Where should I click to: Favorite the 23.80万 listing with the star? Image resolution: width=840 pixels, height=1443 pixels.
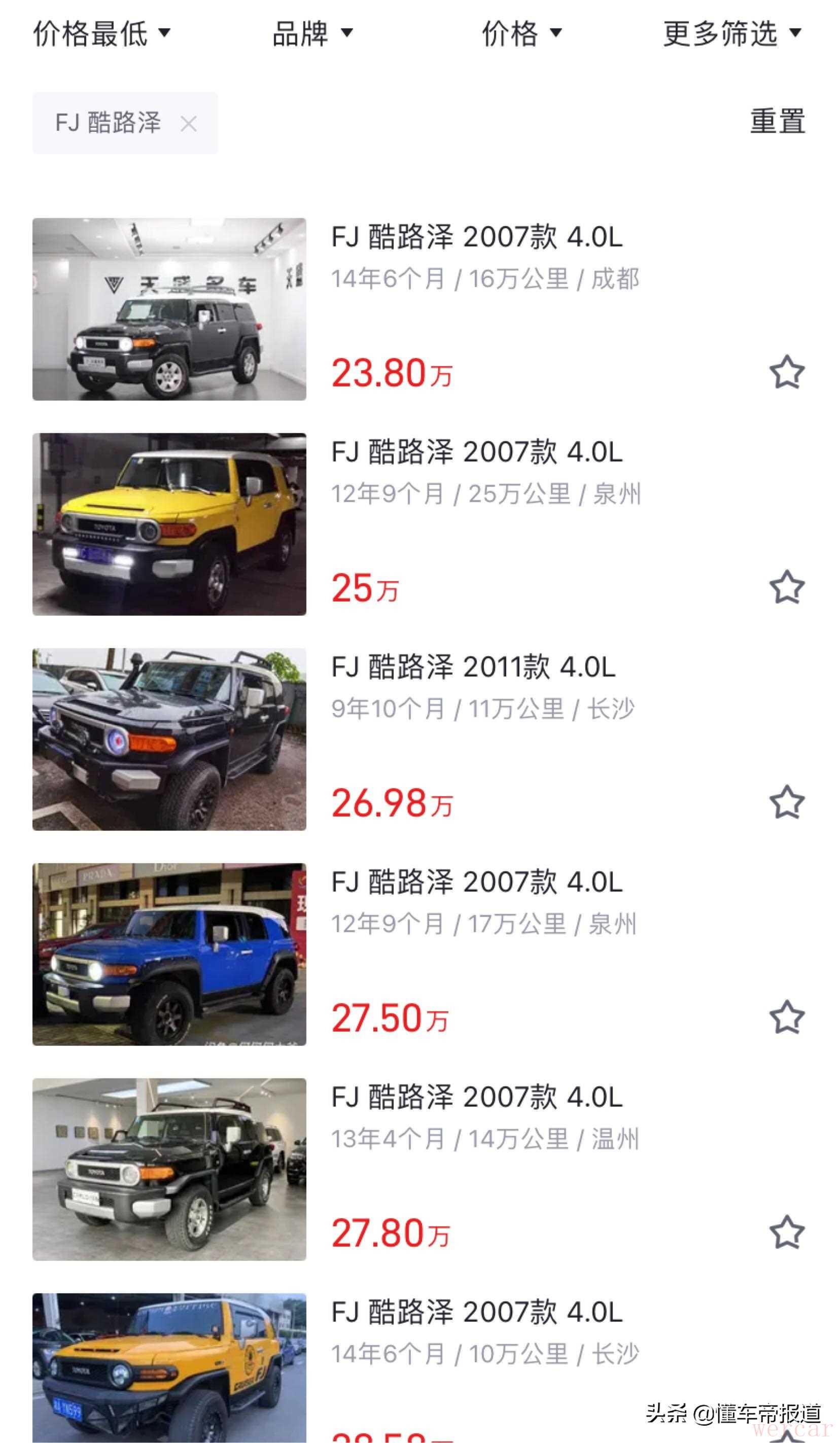click(x=787, y=372)
